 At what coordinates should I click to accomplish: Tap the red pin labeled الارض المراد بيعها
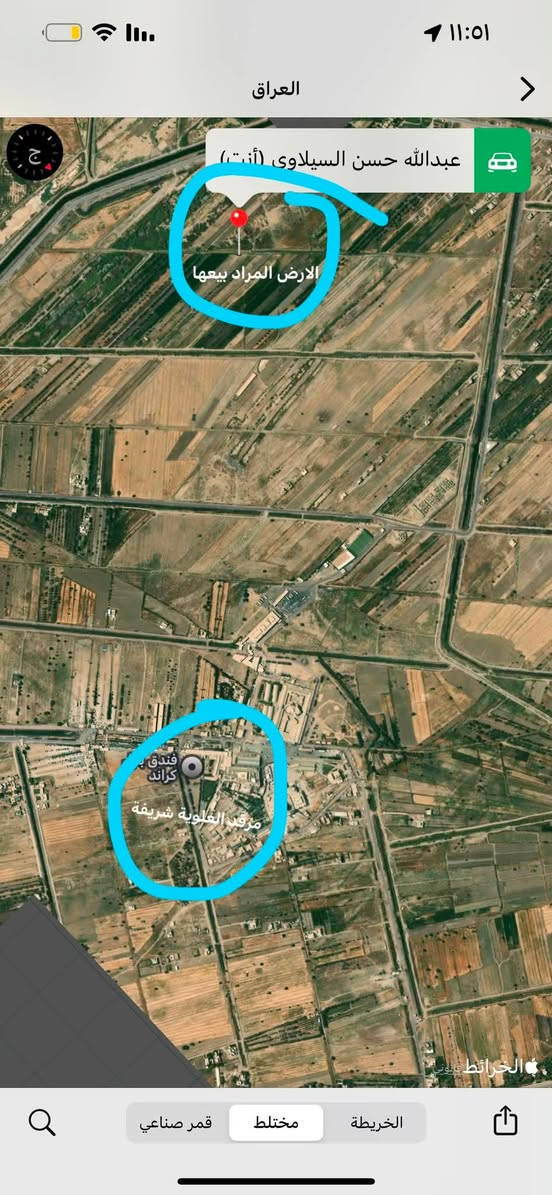coord(239,219)
